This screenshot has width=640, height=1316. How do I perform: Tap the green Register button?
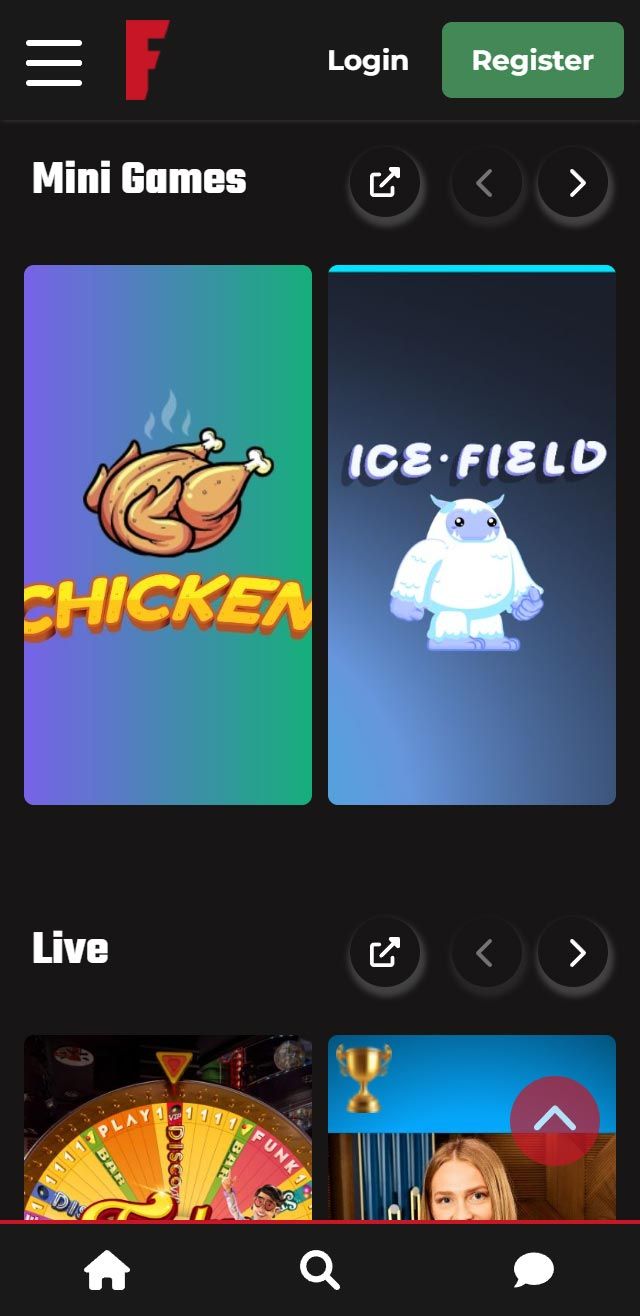tap(532, 60)
